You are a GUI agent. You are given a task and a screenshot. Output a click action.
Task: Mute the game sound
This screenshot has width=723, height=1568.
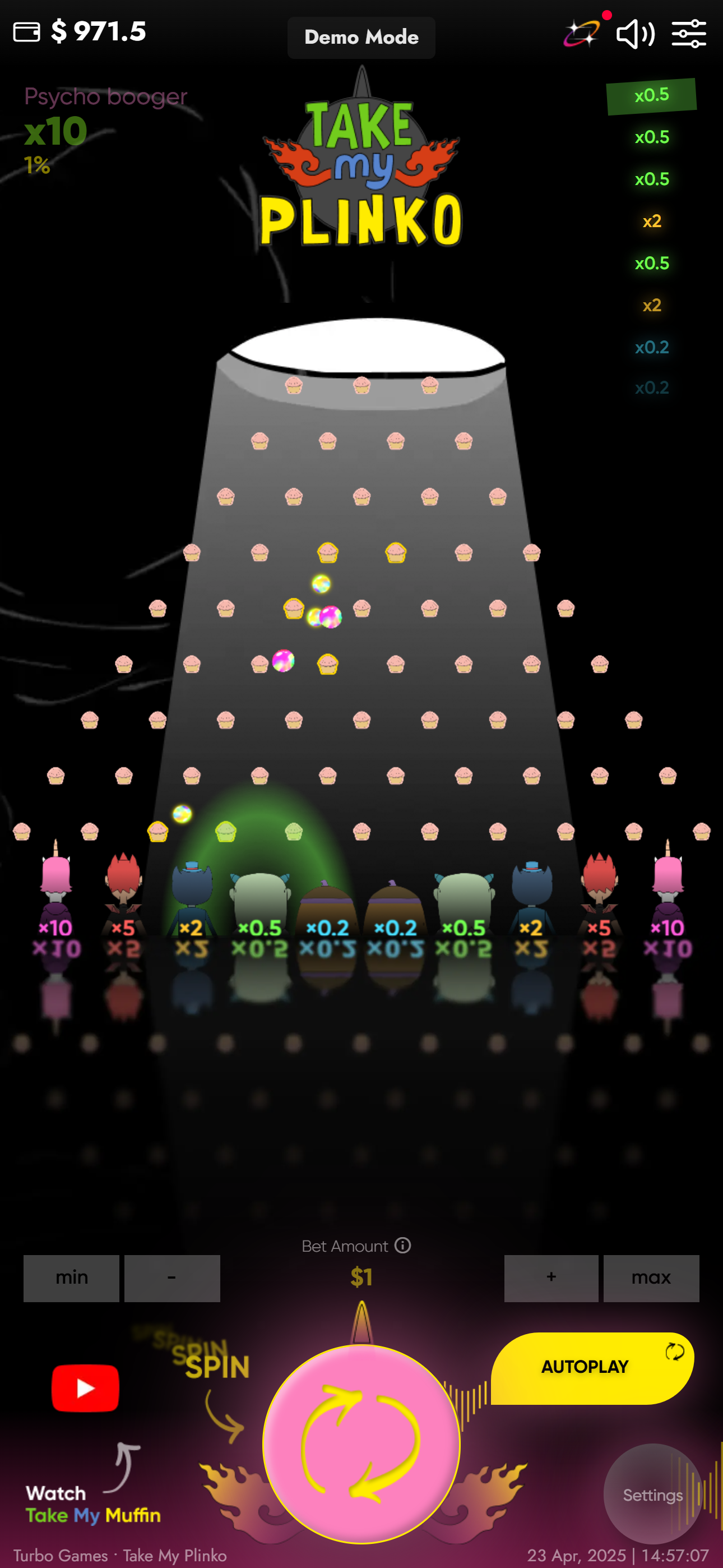tap(635, 34)
